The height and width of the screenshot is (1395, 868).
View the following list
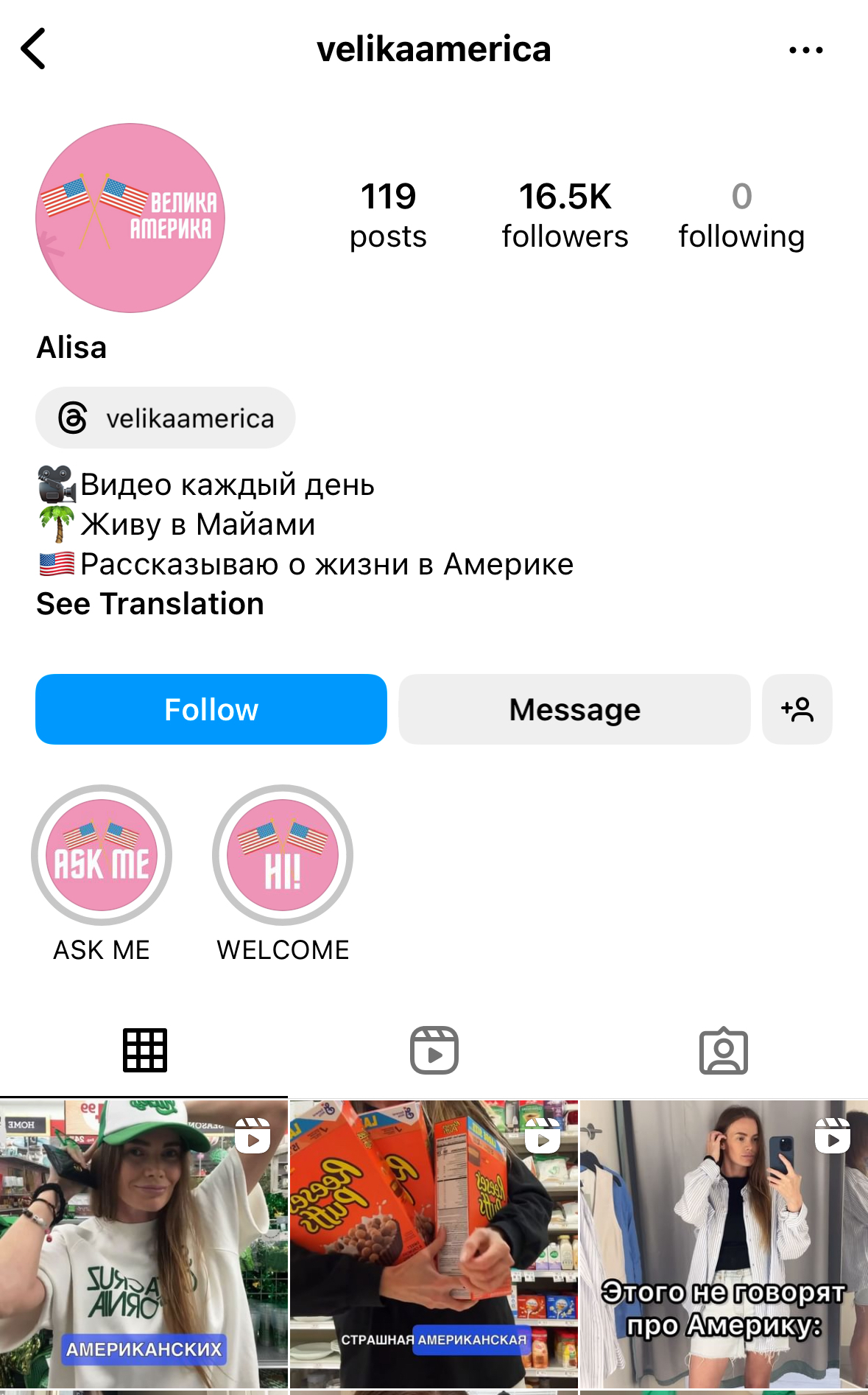(x=741, y=215)
